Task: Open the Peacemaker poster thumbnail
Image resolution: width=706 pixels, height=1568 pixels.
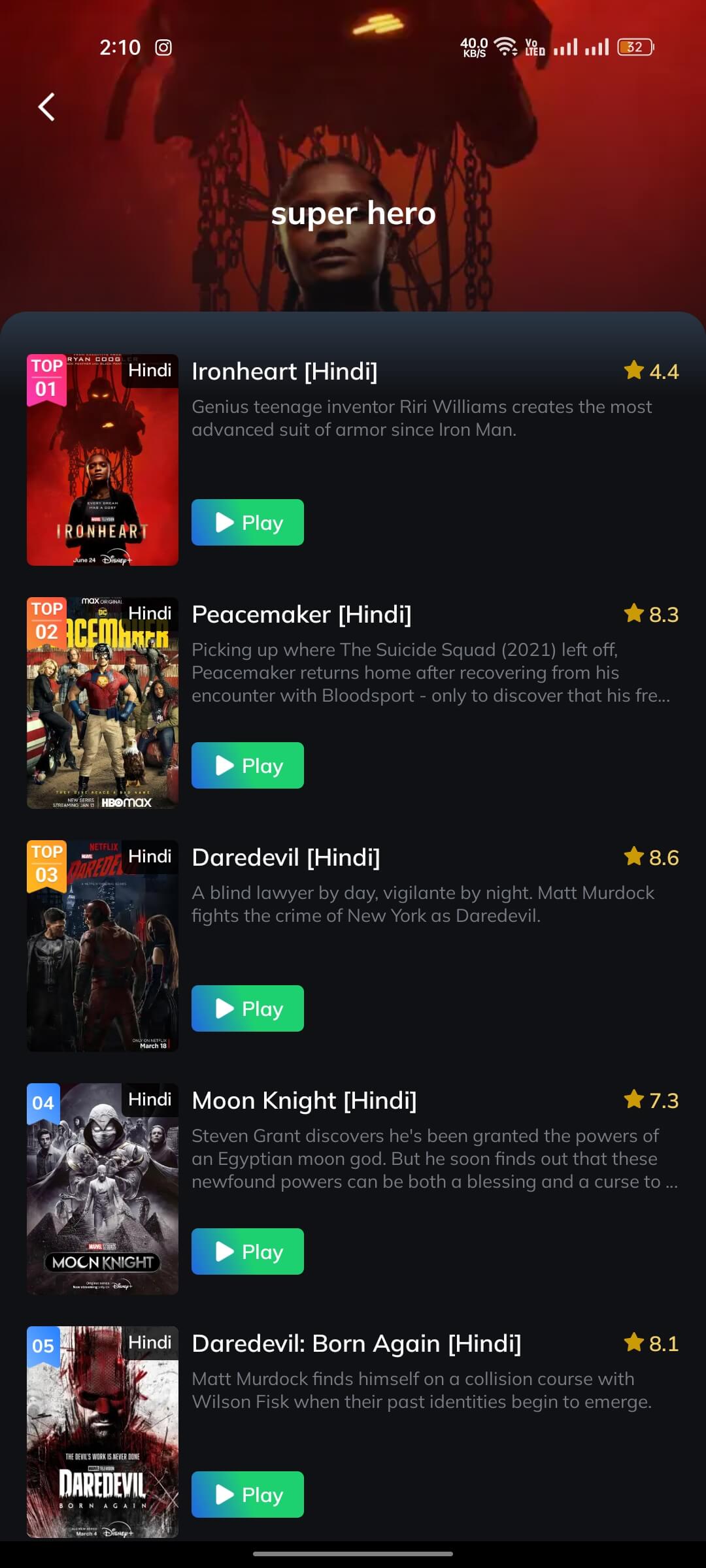Action: tap(103, 703)
